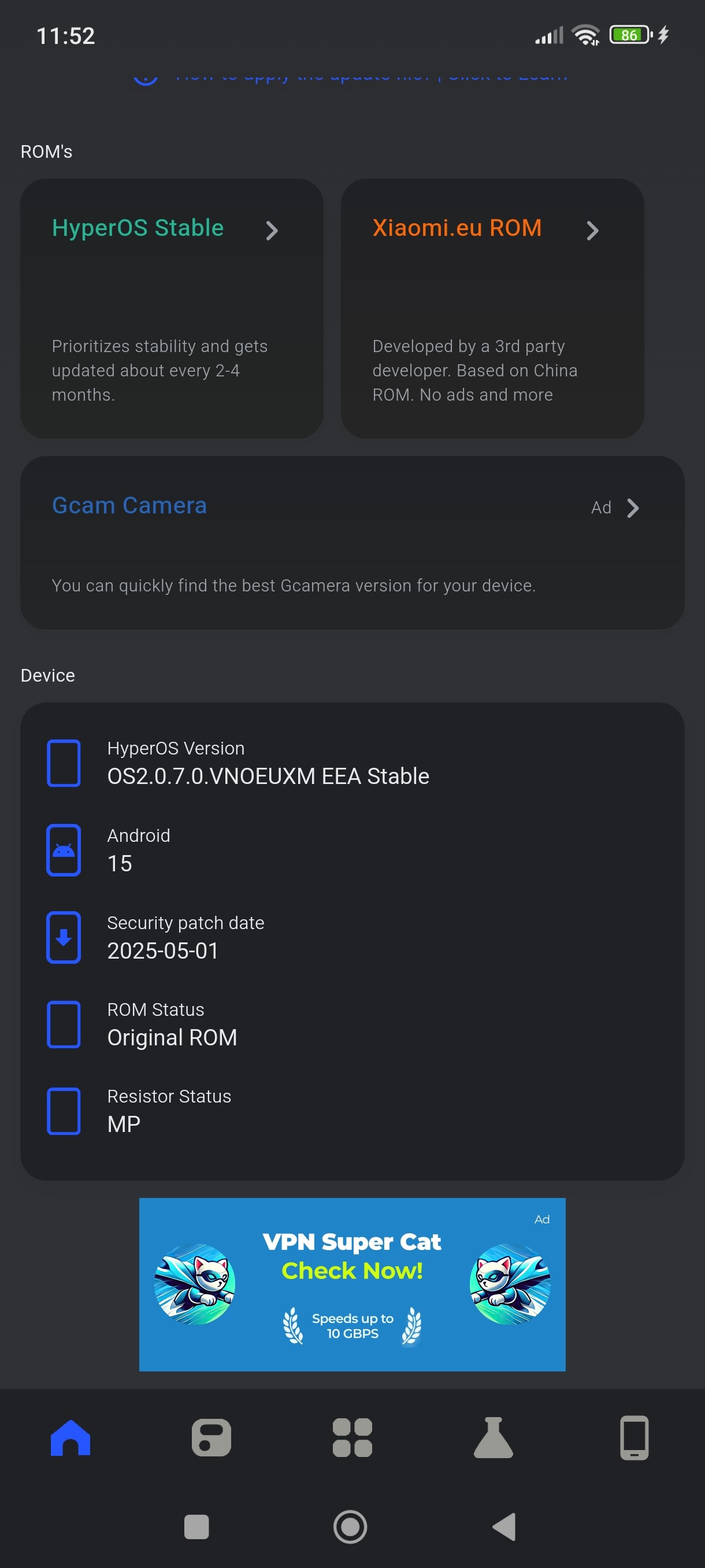Open the Gcam Camera card
The width and height of the screenshot is (705, 1568).
351,542
